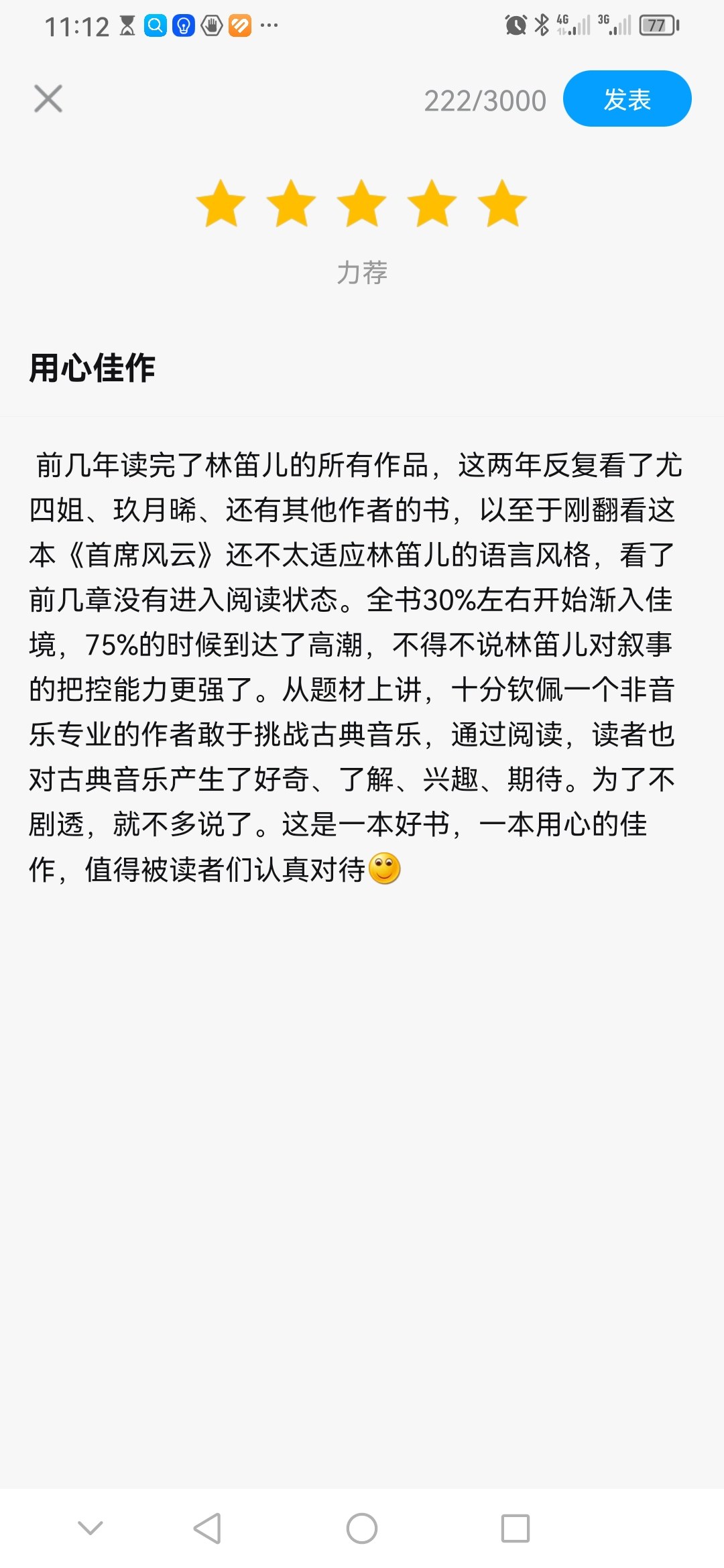Edit the review title 用心佳作
724x1568 pixels.
click(93, 368)
